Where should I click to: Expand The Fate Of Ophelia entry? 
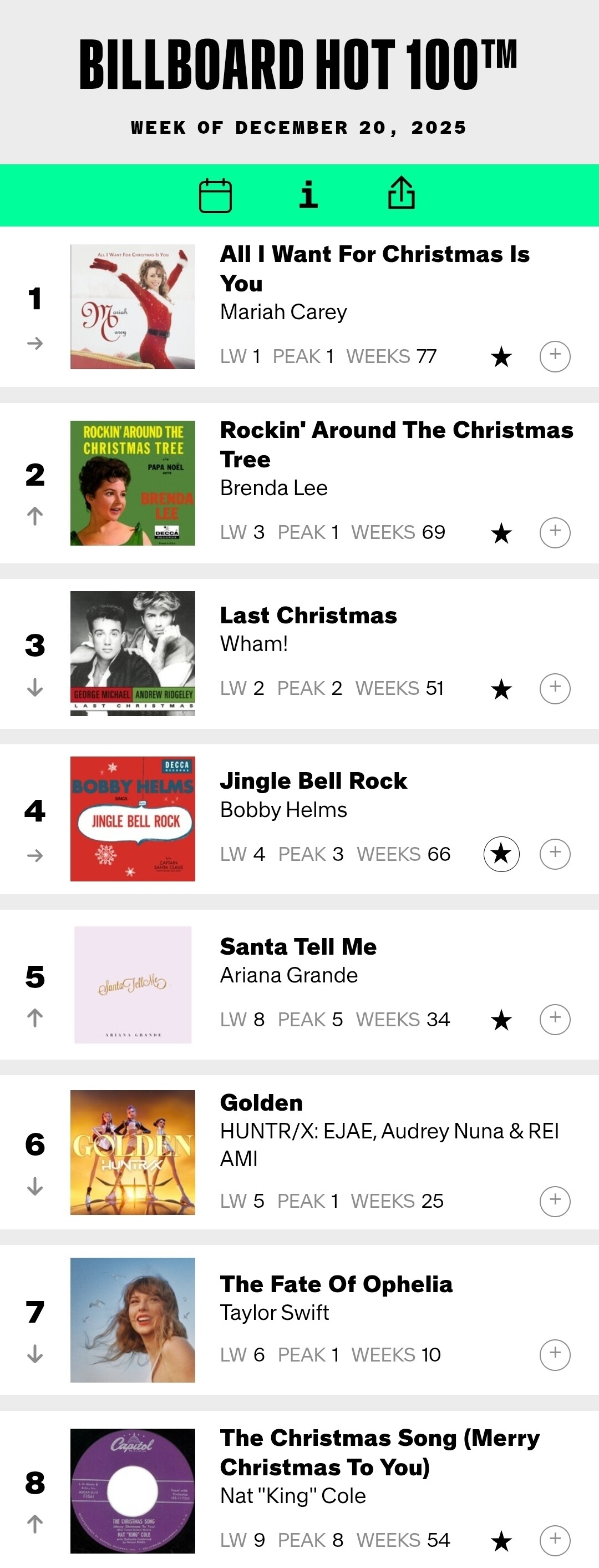(x=555, y=1355)
